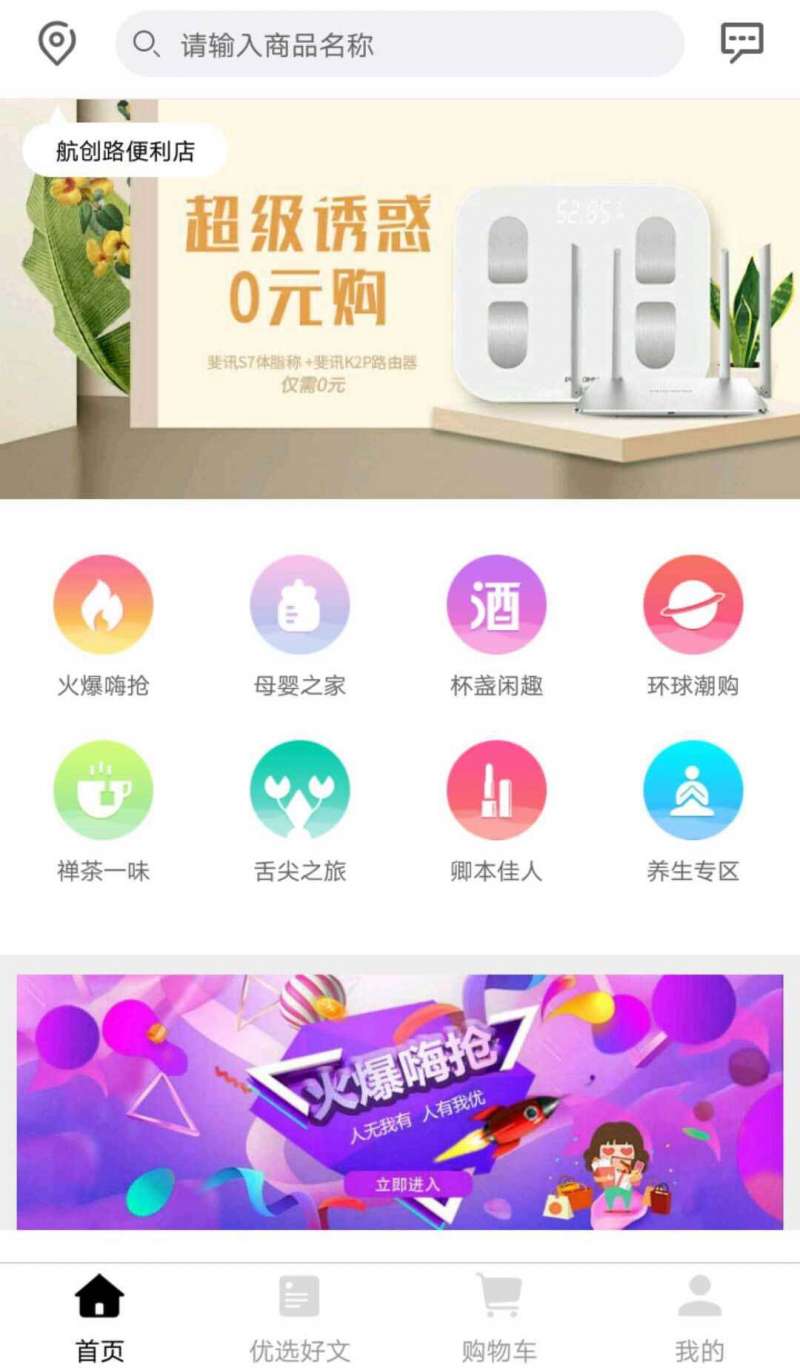Open the product name search box
The height and width of the screenshot is (1370, 800).
[400, 44]
